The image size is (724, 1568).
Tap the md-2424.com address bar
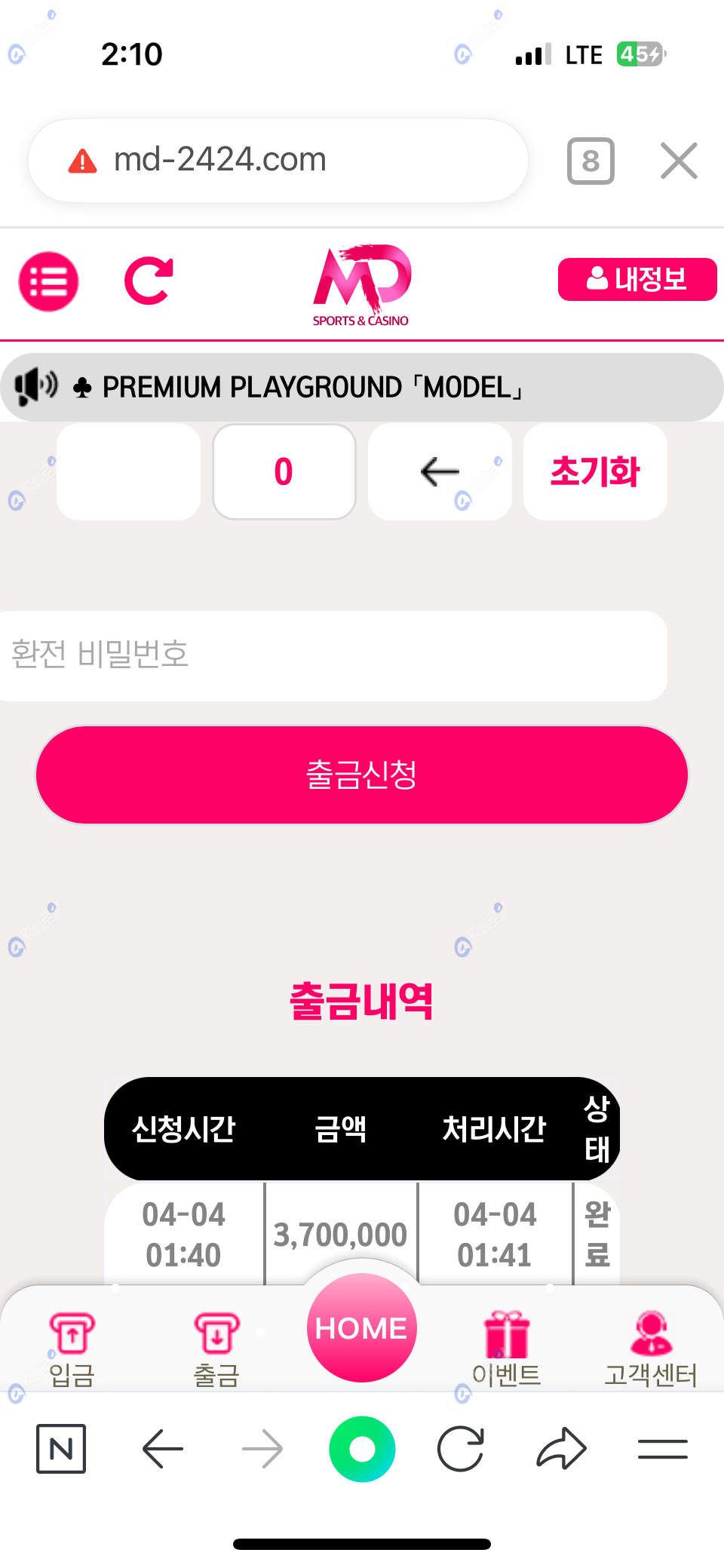click(279, 160)
